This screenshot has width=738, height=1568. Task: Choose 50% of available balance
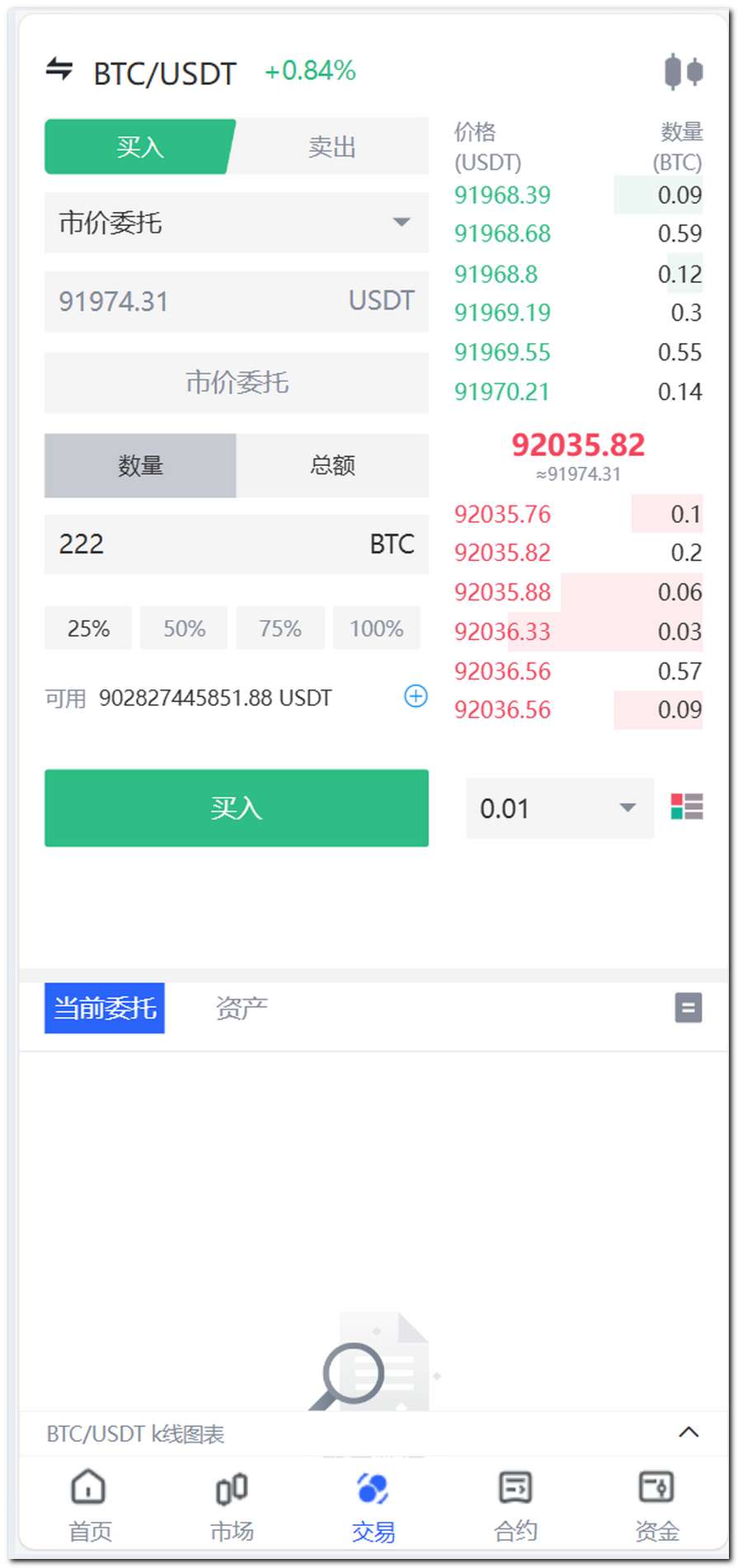(x=184, y=629)
